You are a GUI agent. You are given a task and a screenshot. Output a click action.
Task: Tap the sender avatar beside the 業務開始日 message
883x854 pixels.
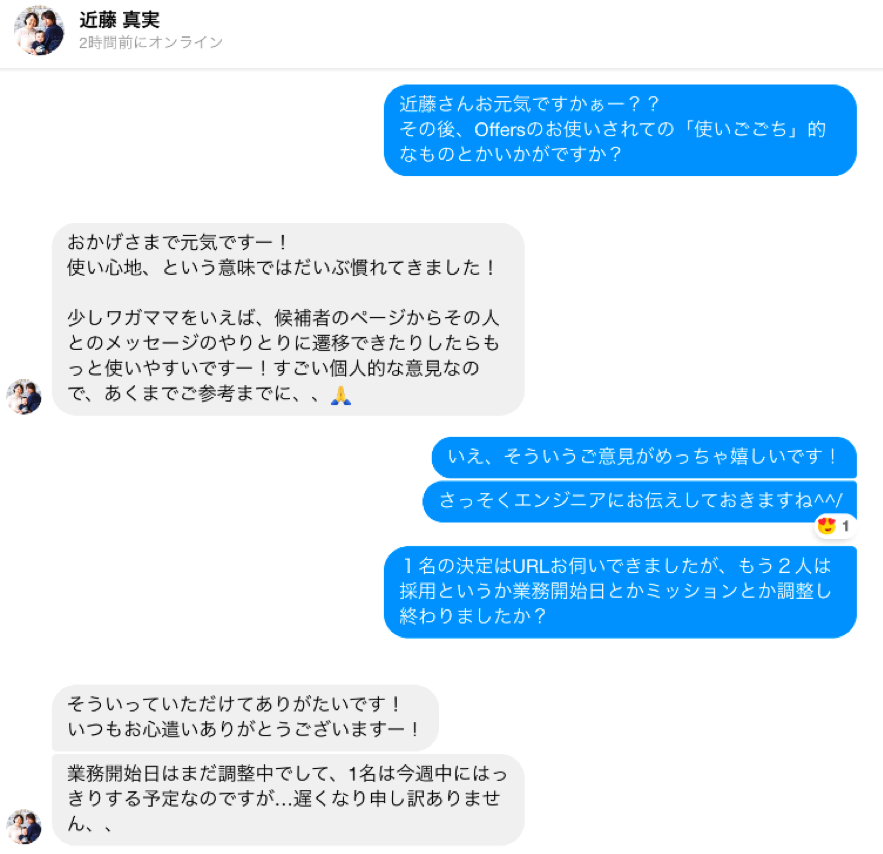click(24, 827)
